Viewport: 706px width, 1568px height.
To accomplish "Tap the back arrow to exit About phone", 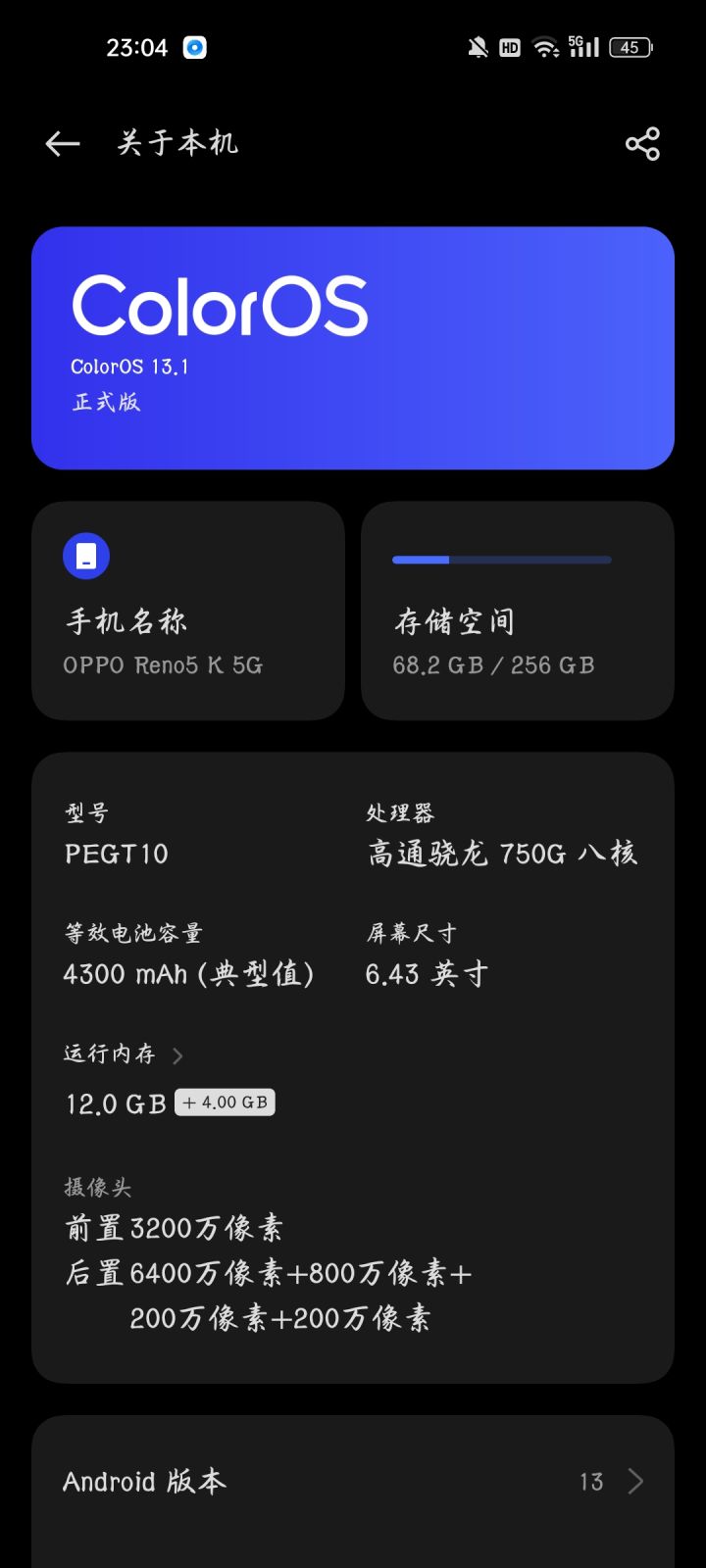I will pos(61,143).
